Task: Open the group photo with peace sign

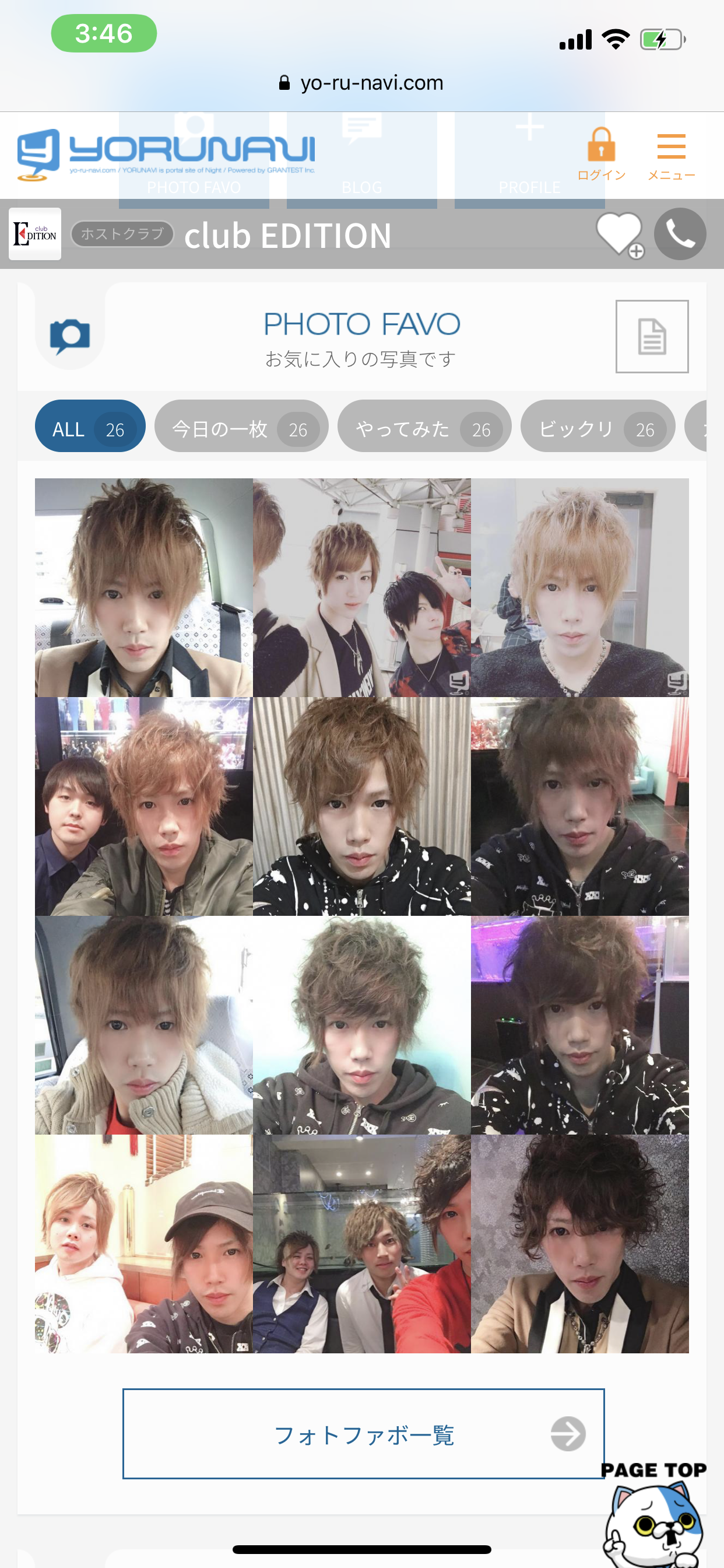Action: click(x=361, y=1244)
